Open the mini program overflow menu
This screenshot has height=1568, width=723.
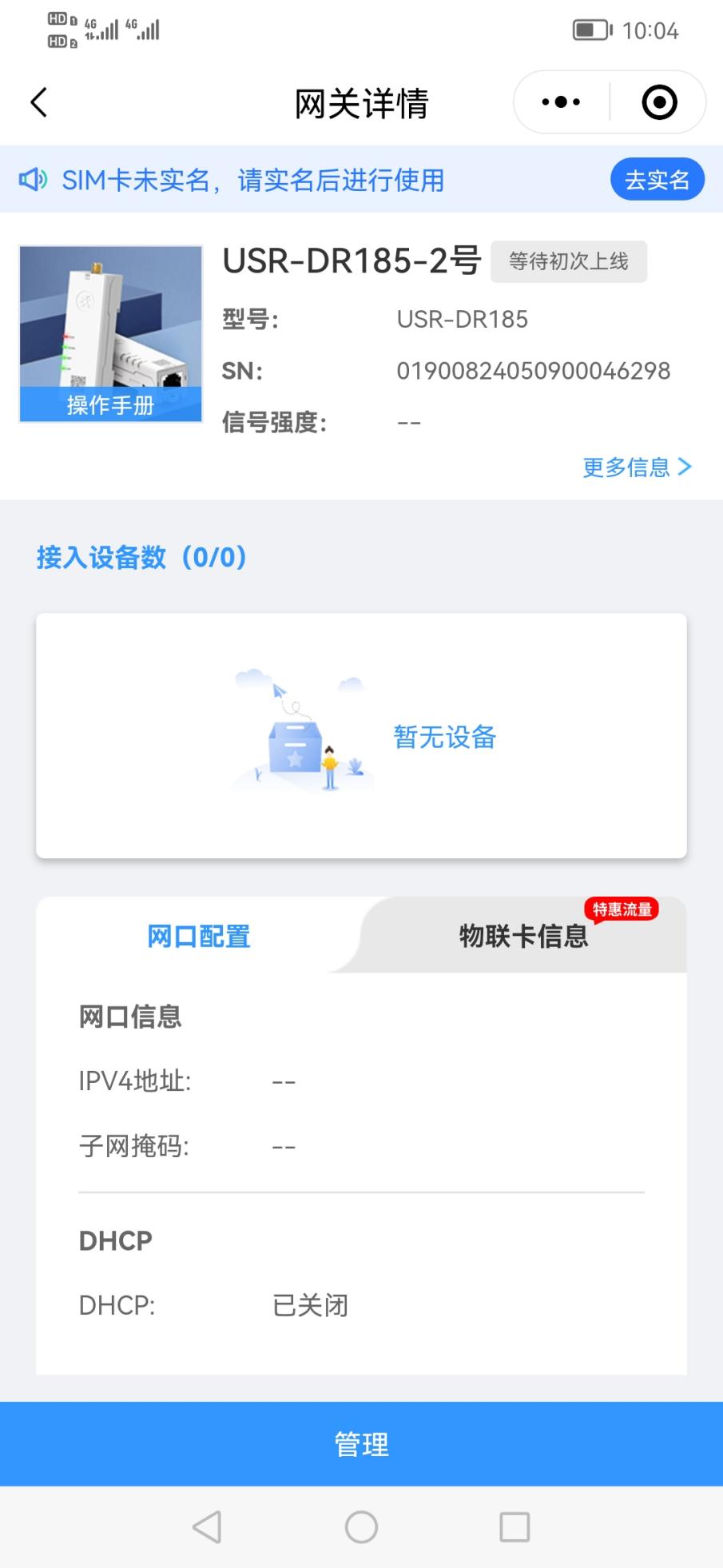[561, 102]
